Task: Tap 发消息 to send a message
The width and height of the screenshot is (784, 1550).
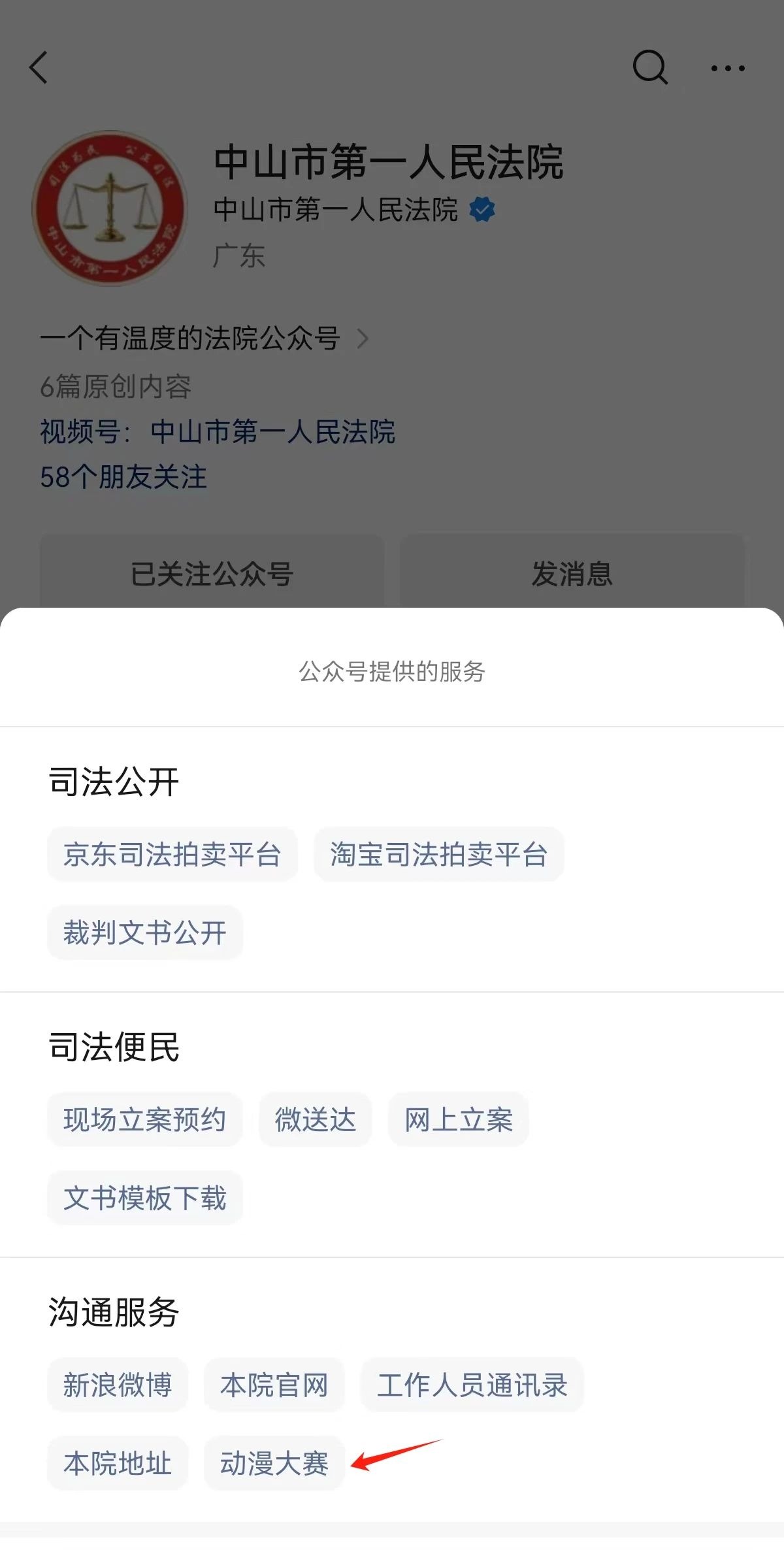Action: (x=572, y=573)
